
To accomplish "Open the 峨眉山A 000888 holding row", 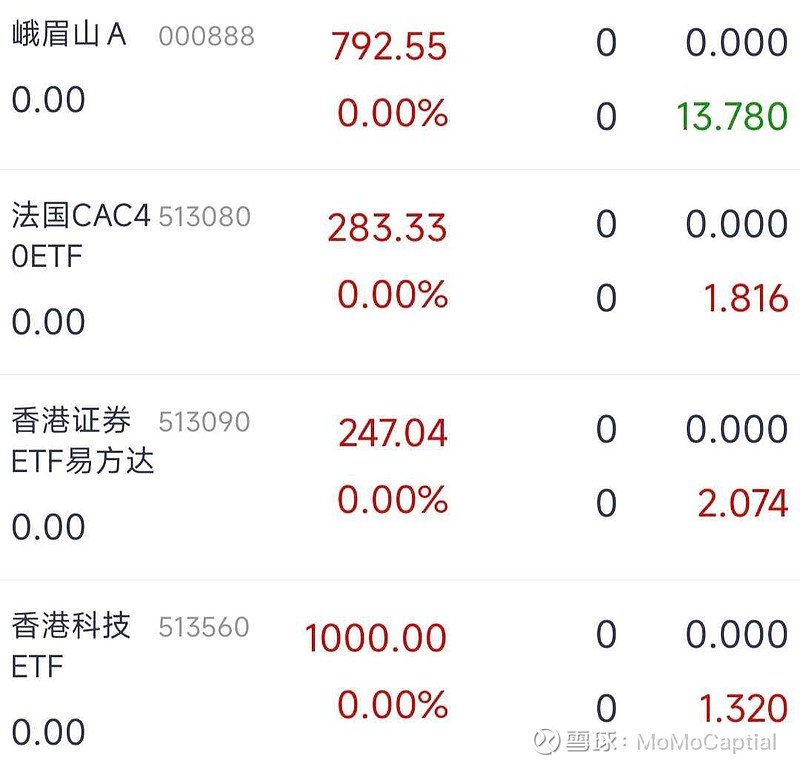I will click(400, 82).
